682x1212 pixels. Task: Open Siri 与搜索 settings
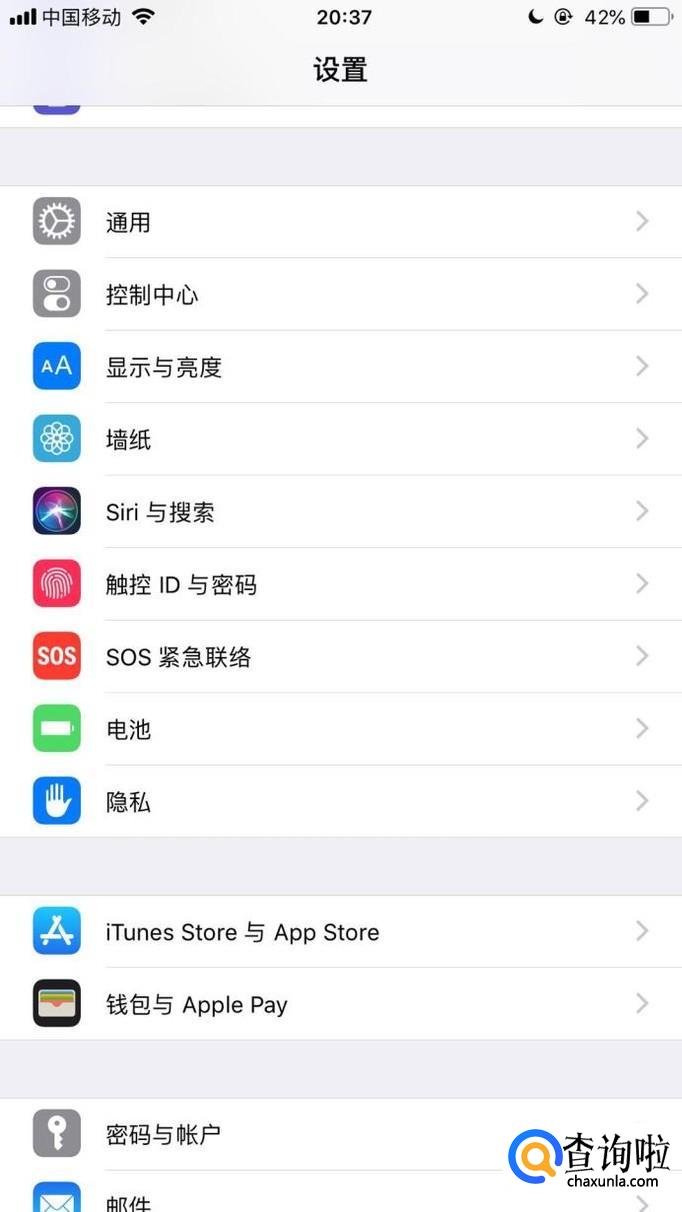[x=340, y=512]
